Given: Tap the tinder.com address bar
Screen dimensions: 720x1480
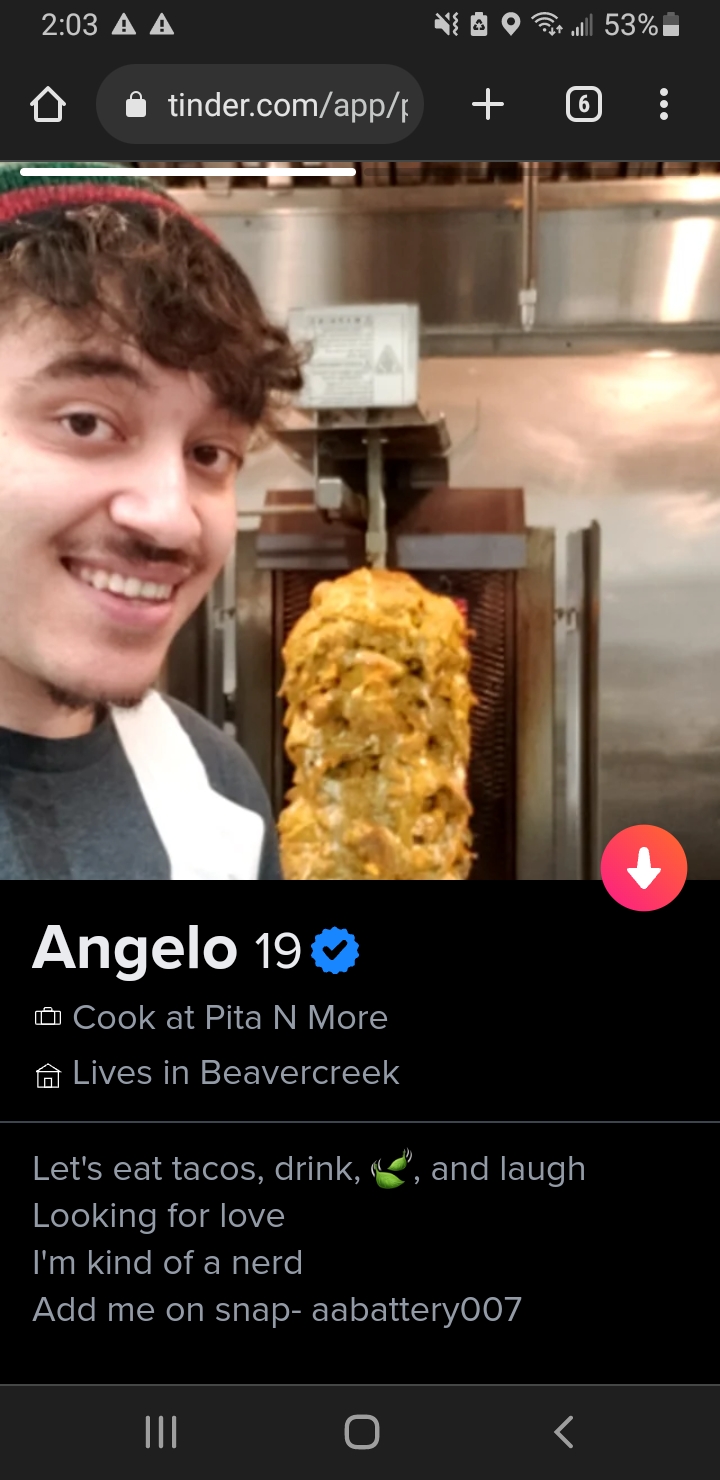Looking at the screenshot, I should 260,105.
